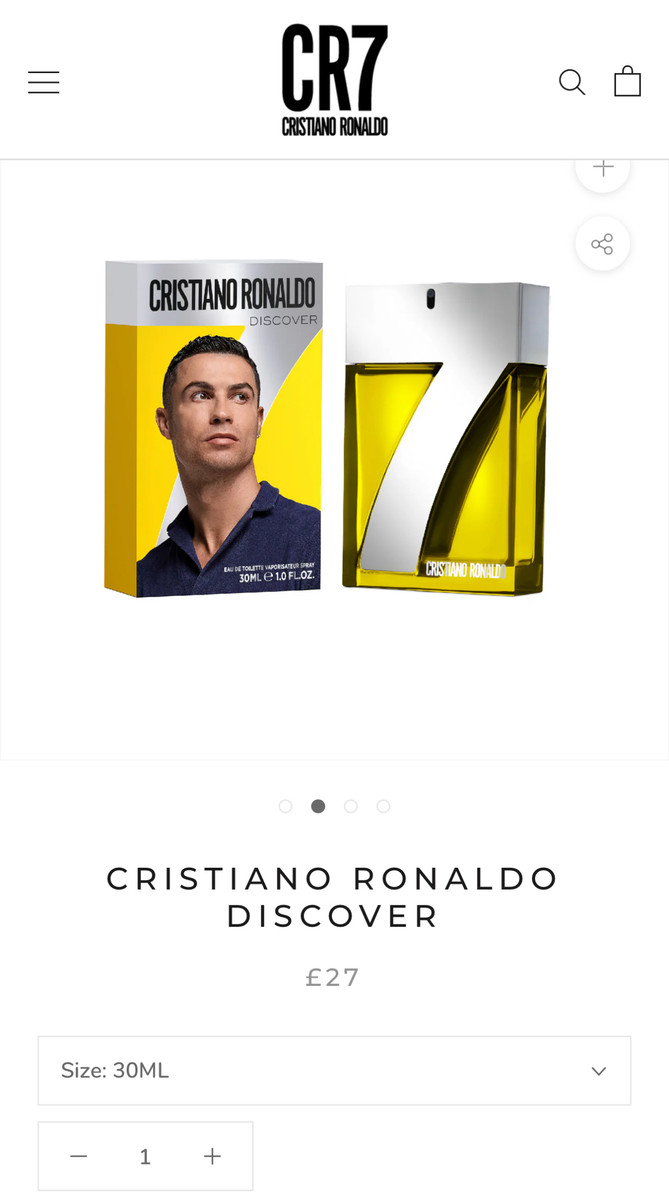Share this product
Image resolution: width=669 pixels, height=1200 pixels.
pyautogui.click(x=602, y=244)
